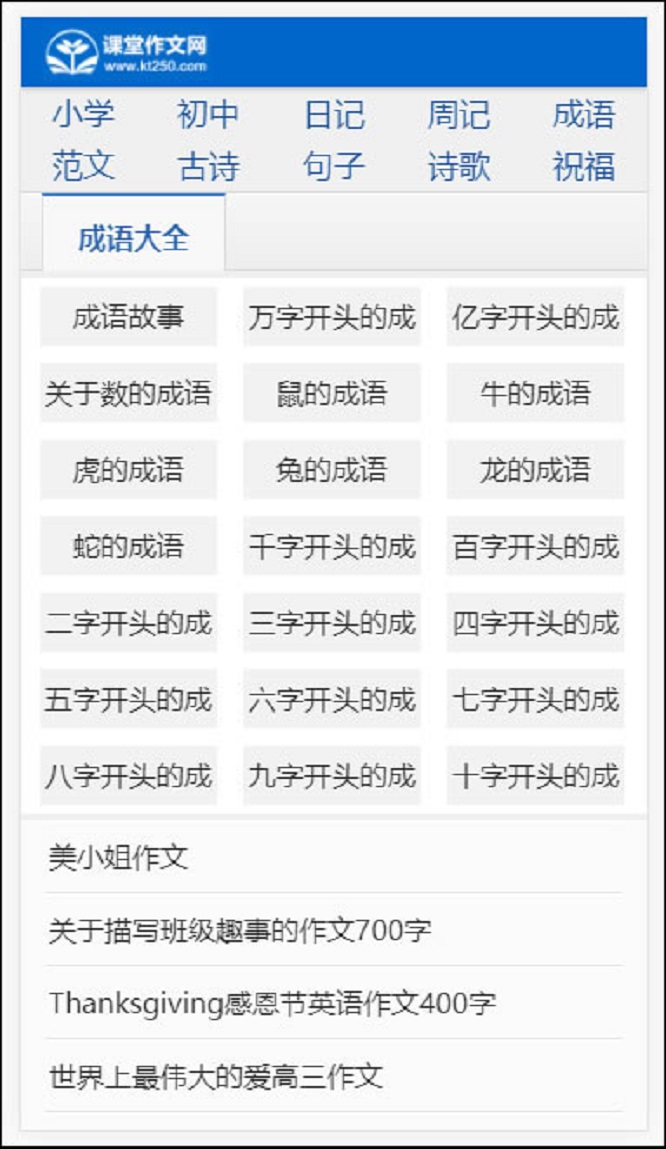Open the 成语故事 chip
666x1149 pixels.
(x=128, y=317)
